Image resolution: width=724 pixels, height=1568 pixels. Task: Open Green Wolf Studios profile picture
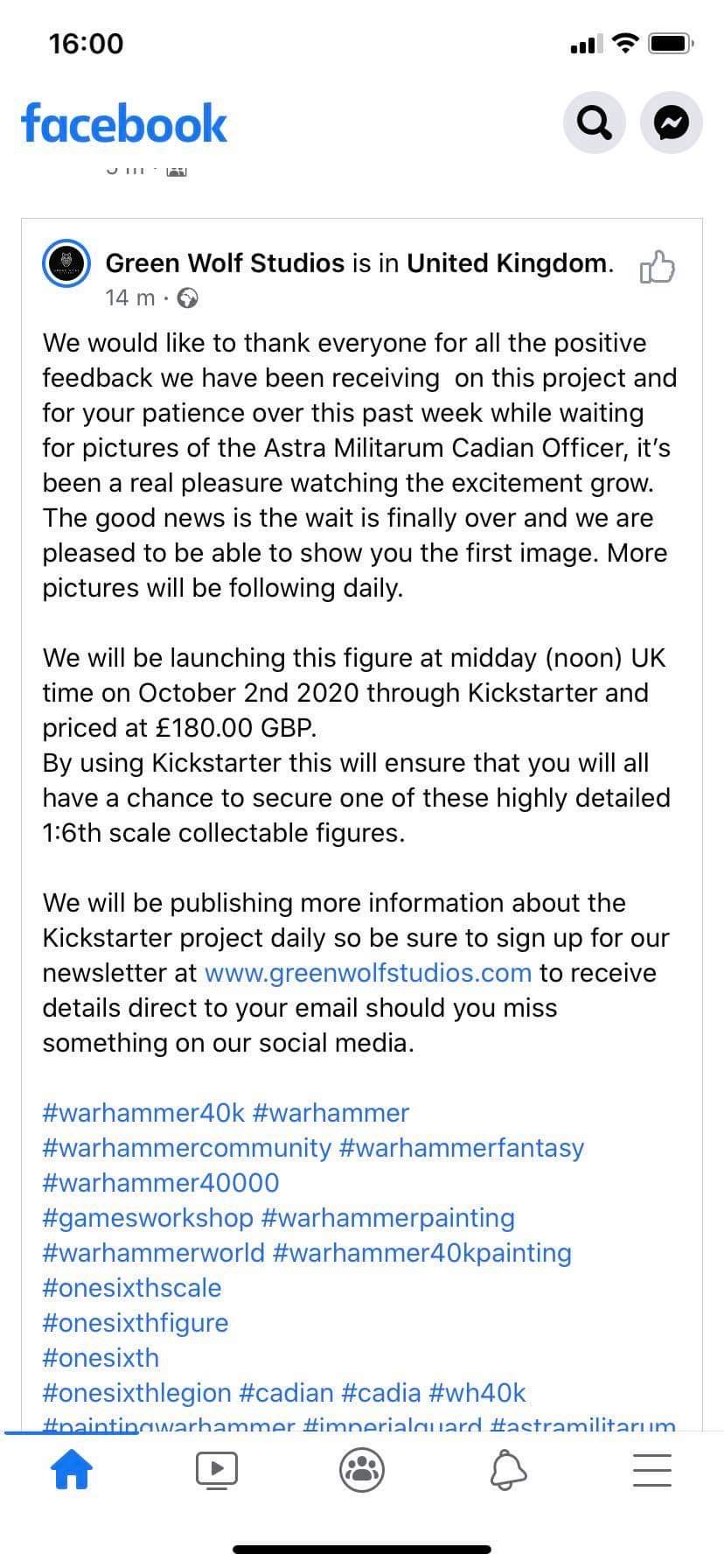pos(67,263)
